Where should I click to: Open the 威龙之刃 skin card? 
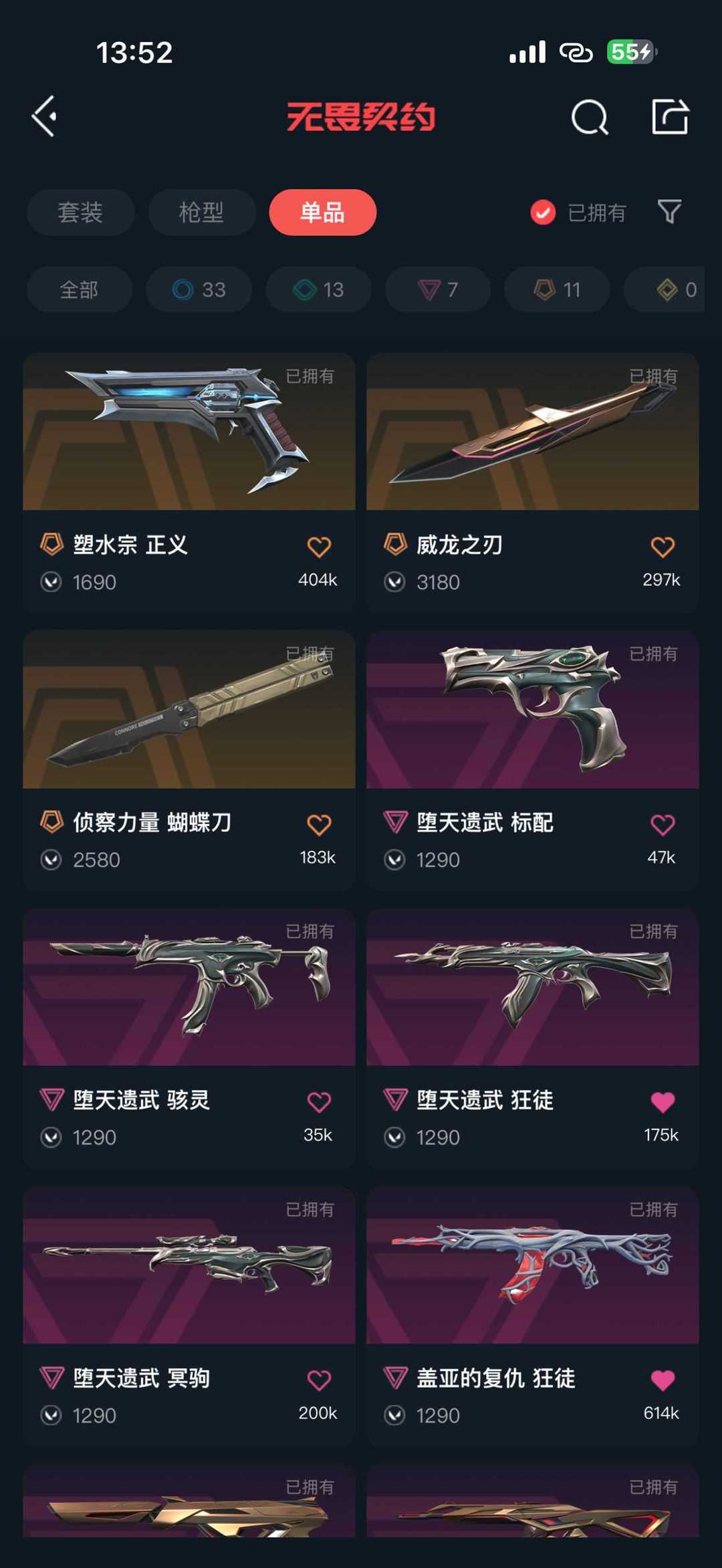coord(533,483)
